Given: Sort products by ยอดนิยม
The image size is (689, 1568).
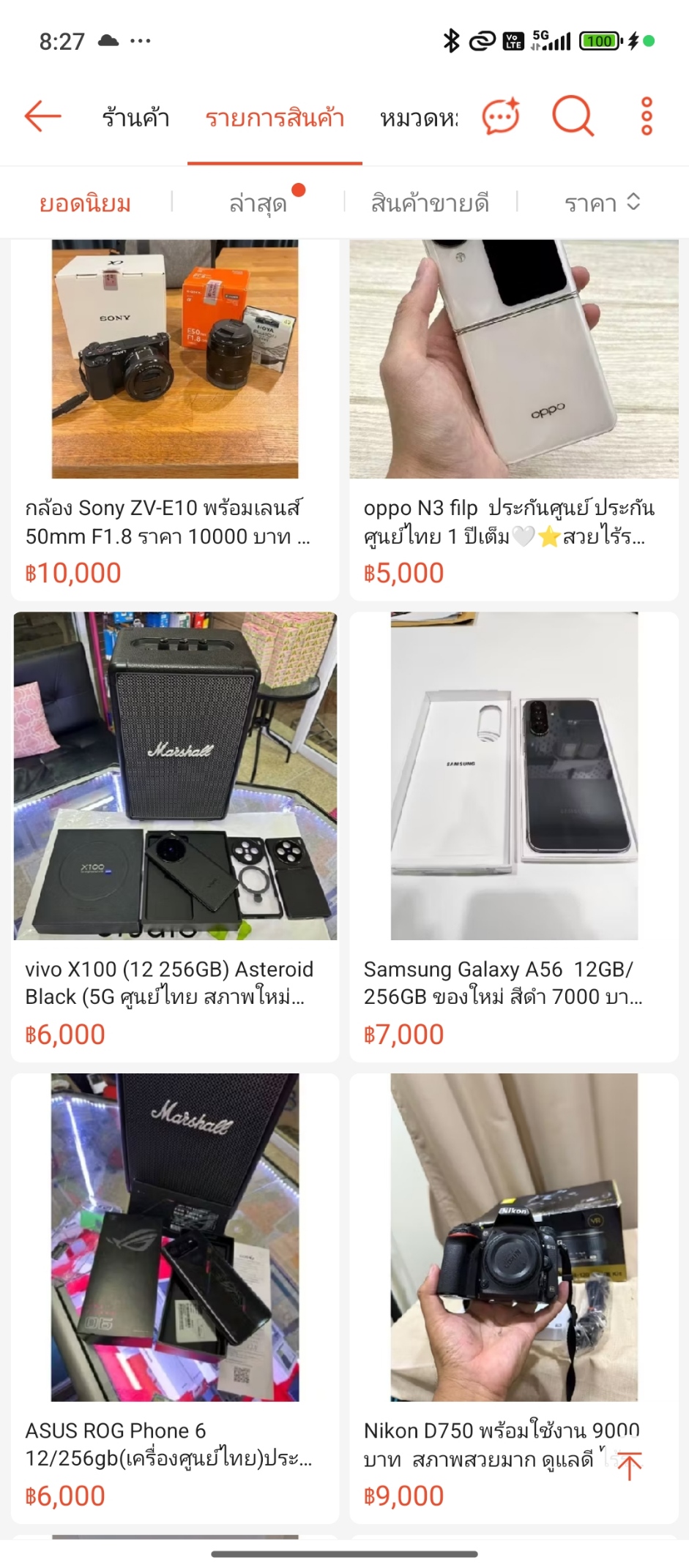Looking at the screenshot, I should [85, 203].
